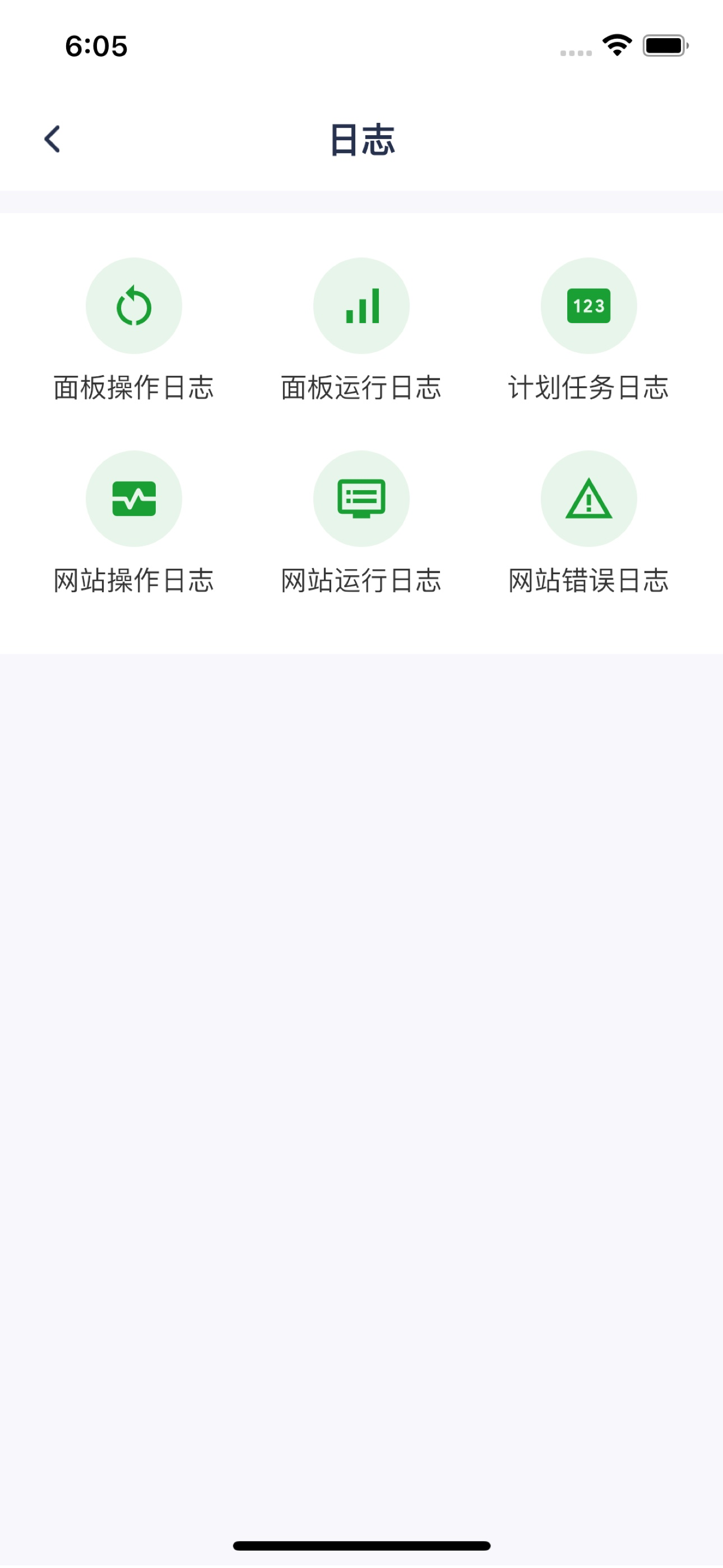The height and width of the screenshot is (1568, 723).
Task: Open 面板操作日志
Action: tap(134, 330)
